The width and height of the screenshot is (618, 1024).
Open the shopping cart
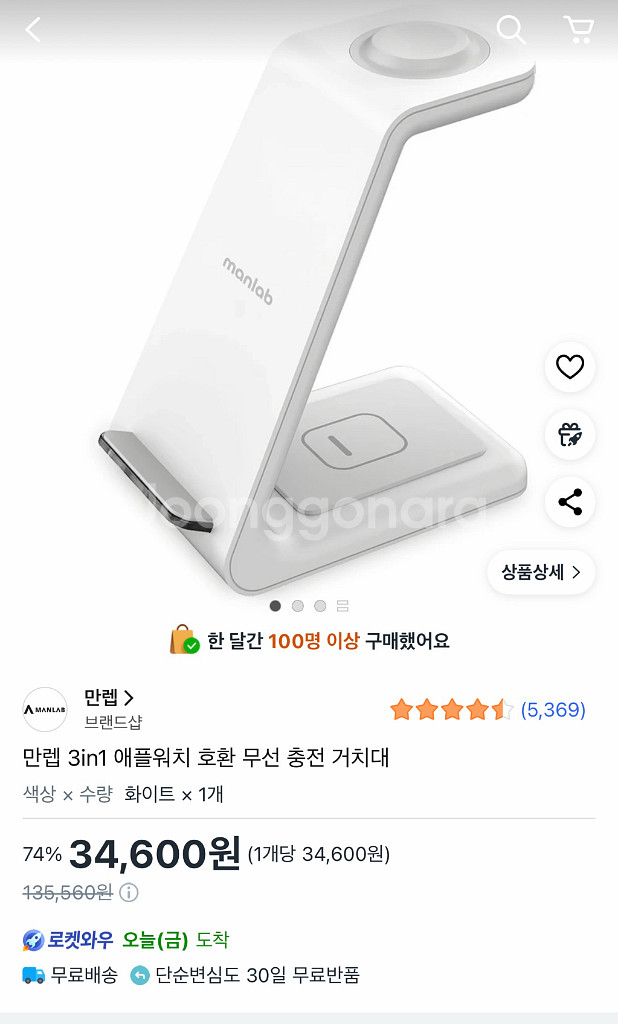[x=578, y=30]
